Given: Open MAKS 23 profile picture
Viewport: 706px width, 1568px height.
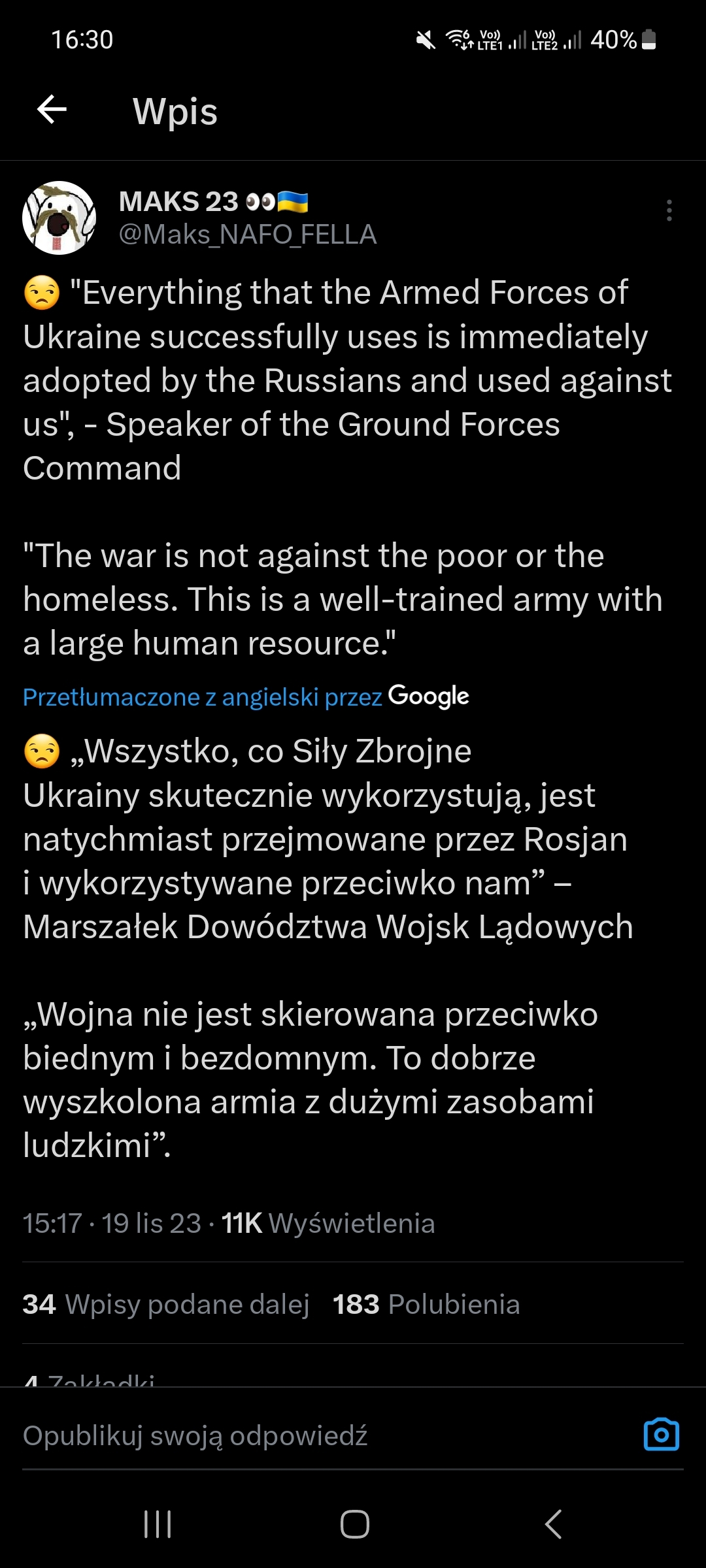Looking at the screenshot, I should (x=59, y=218).
